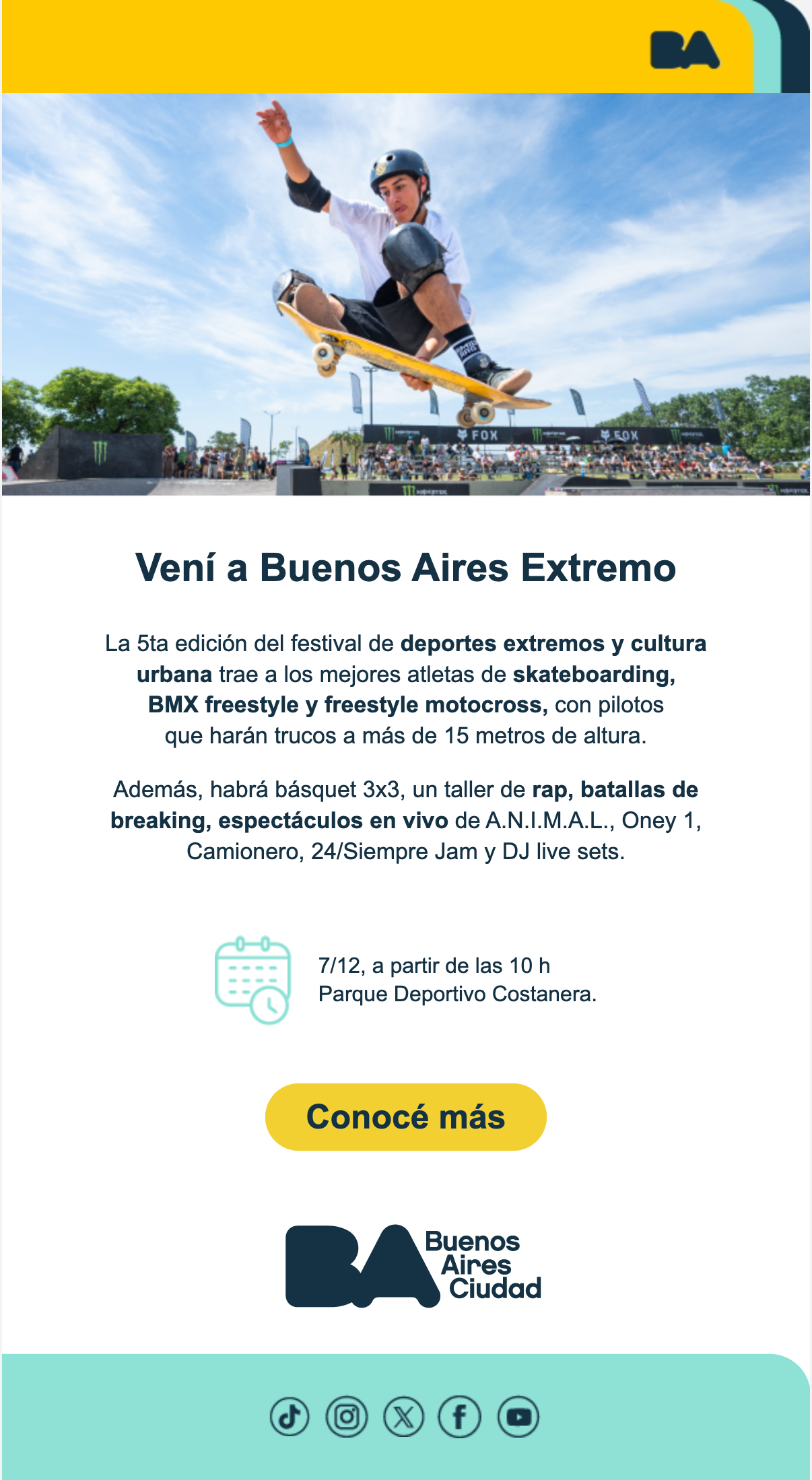Screen dimensions: 812x1480
Task: Tap the Conocé más button
Action: (x=405, y=1116)
